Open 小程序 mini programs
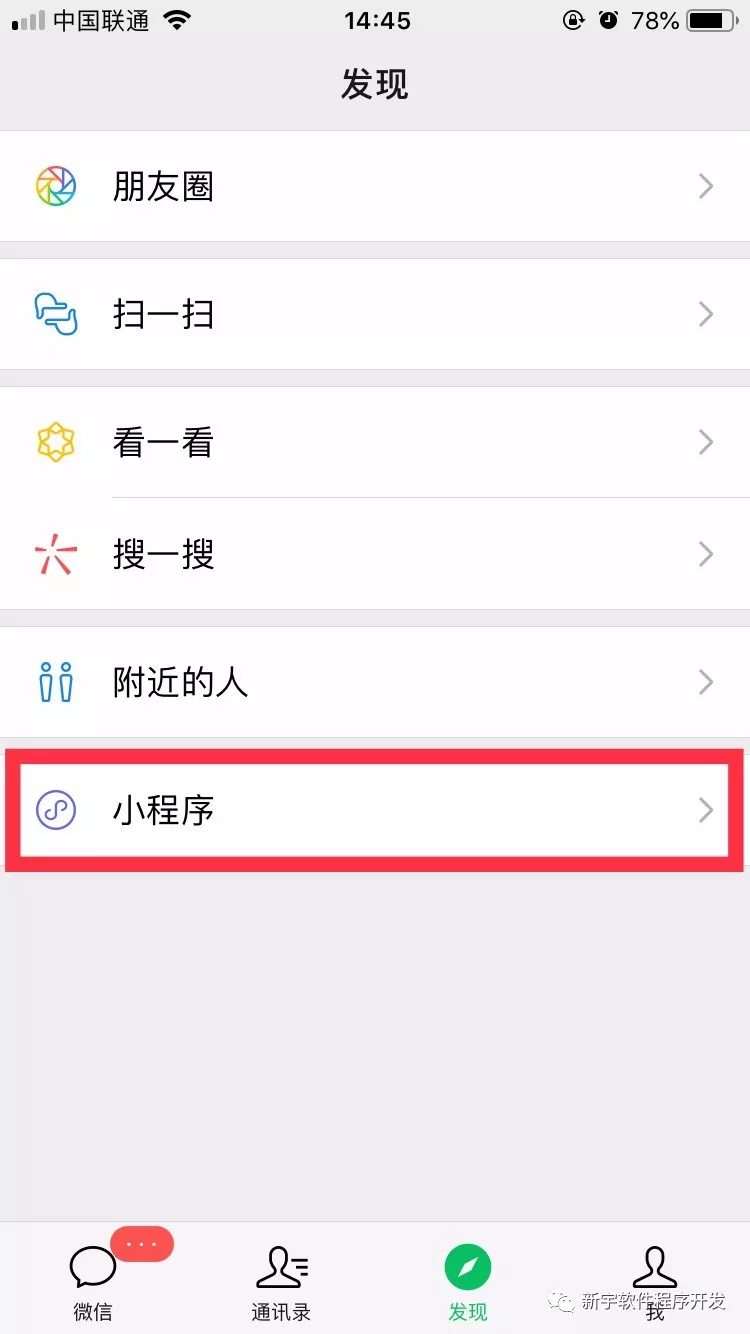The height and width of the screenshot is (1334, 750). (x=375, y=810)
